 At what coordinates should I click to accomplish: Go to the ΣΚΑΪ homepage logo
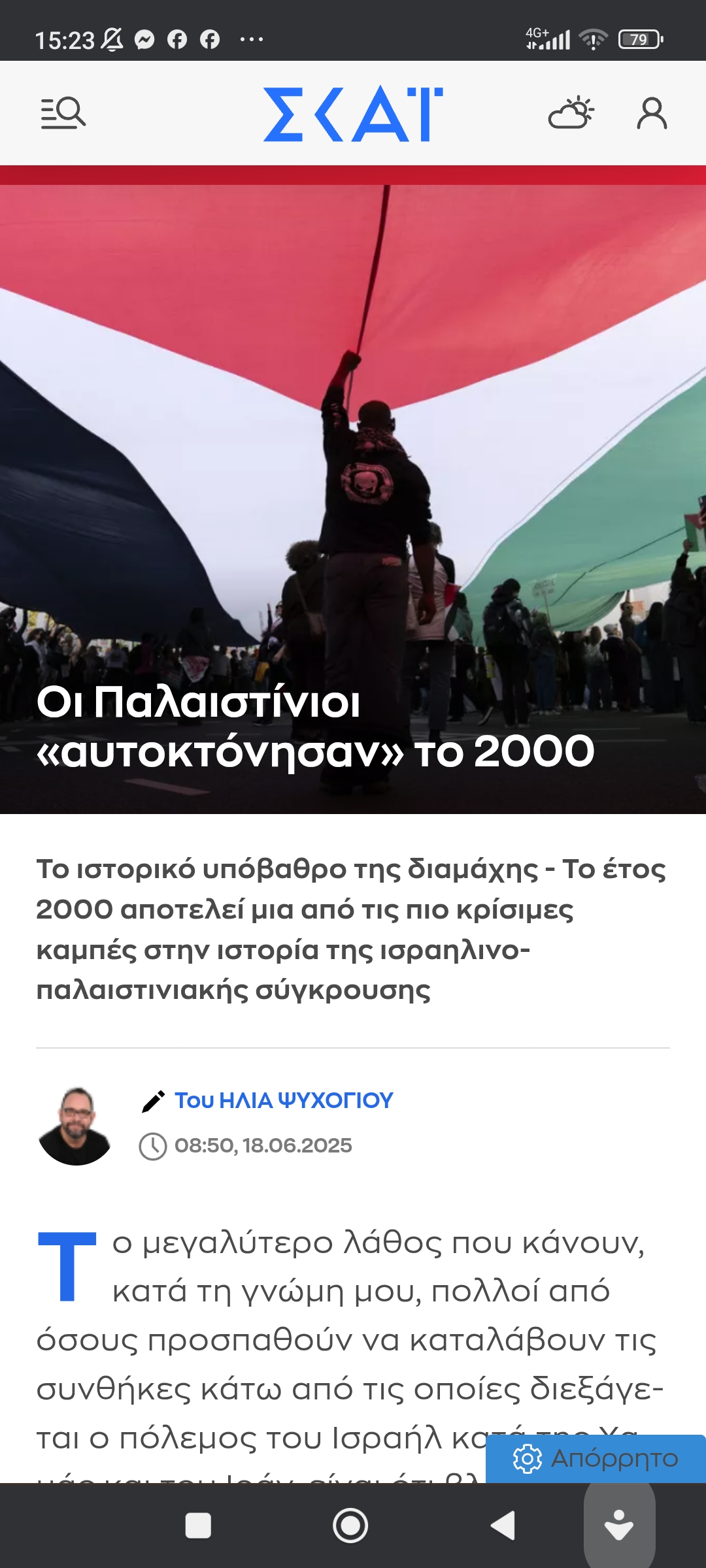point(353,114)
